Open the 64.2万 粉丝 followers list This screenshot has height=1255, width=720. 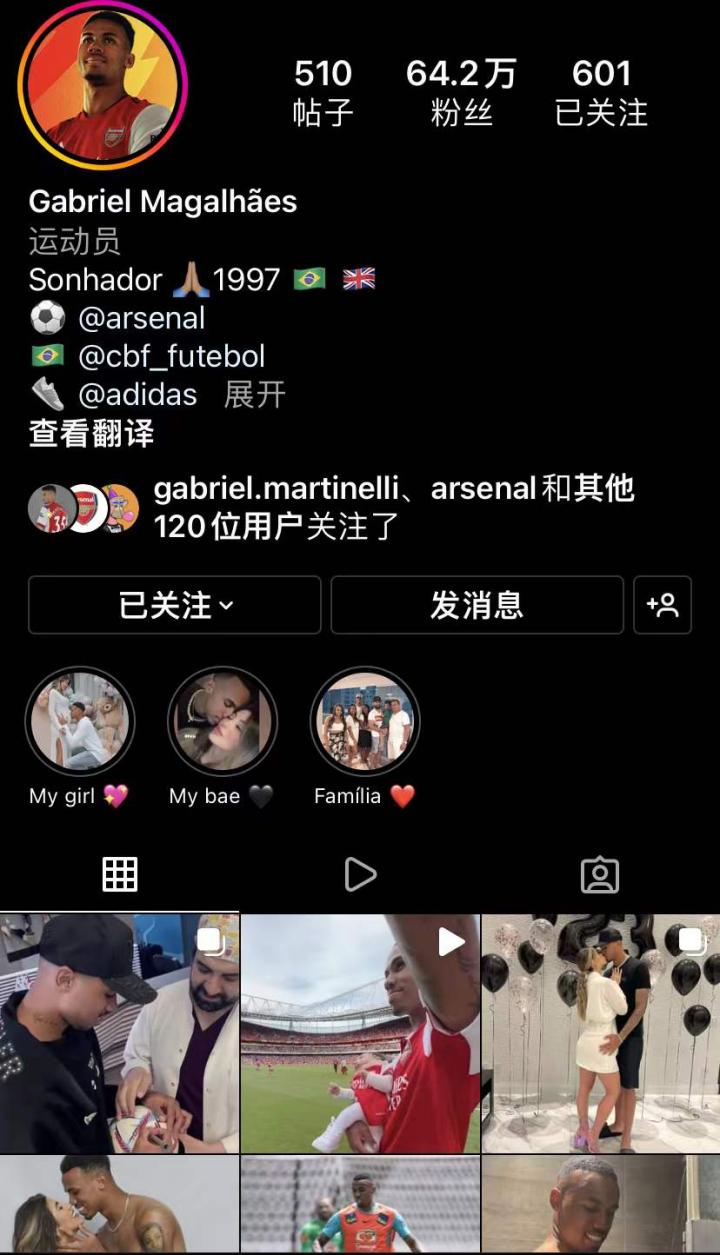click(x=461, y=92)
